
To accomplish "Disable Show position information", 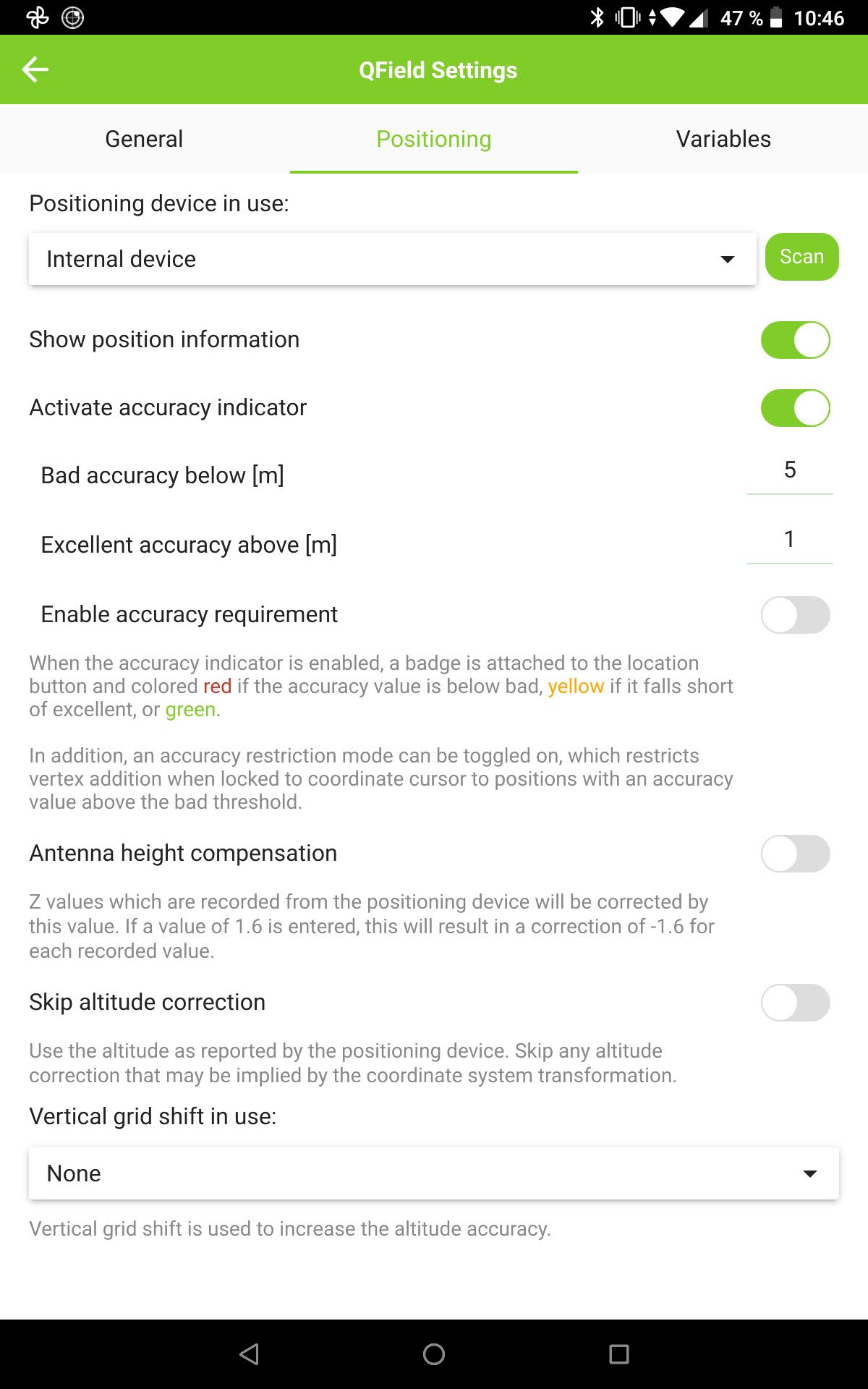I will [795, 340].
